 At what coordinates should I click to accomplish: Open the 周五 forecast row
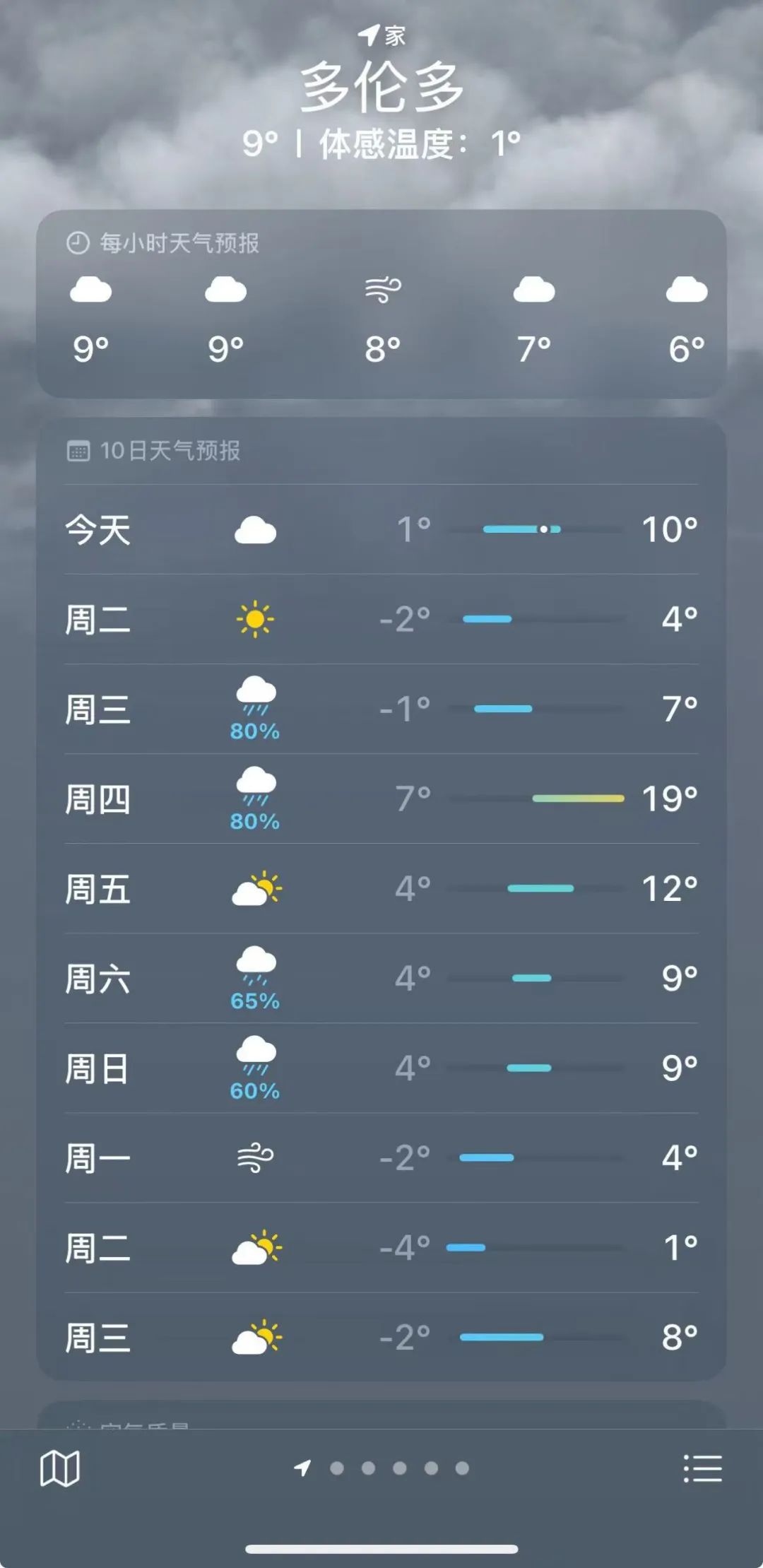(381, 888)
